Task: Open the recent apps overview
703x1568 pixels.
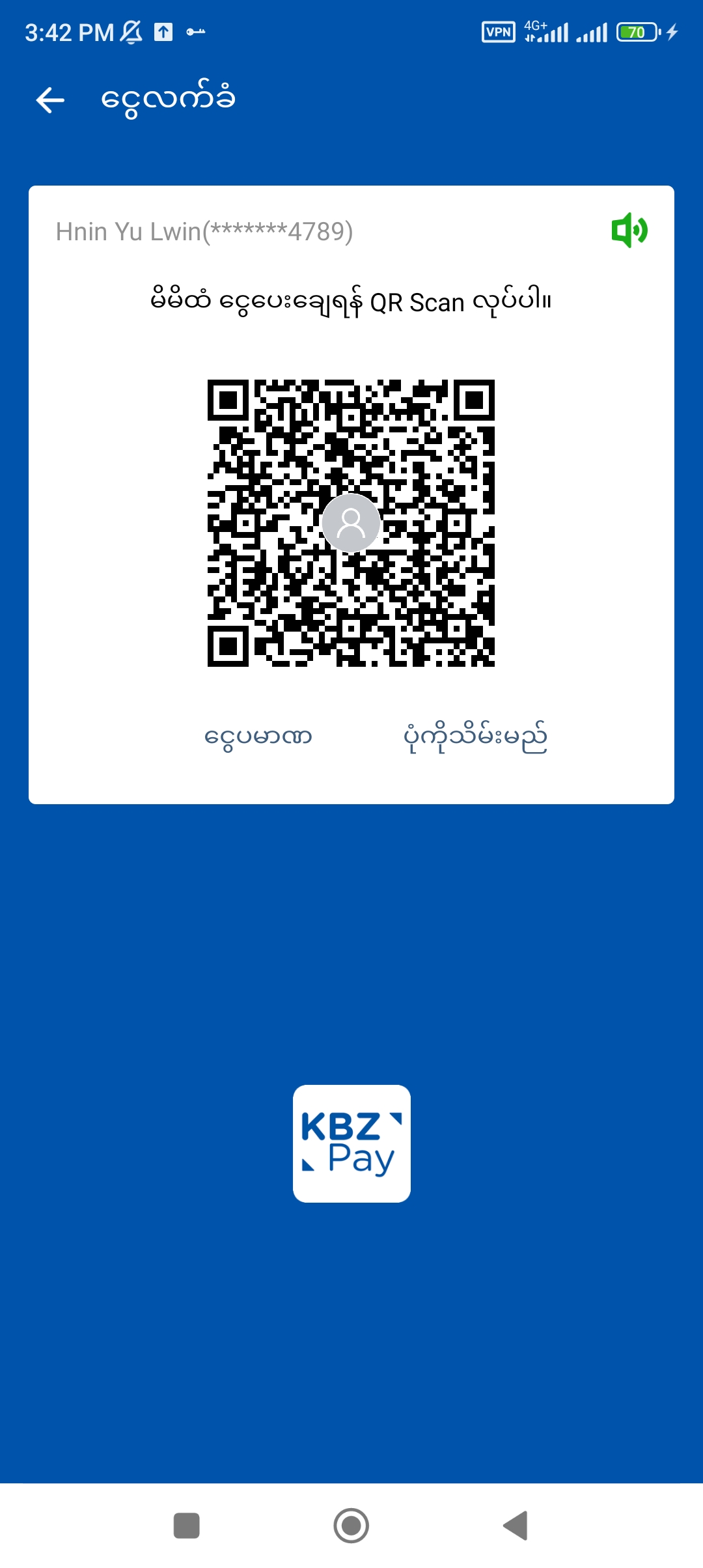Action: click(x=187, y=1525)
